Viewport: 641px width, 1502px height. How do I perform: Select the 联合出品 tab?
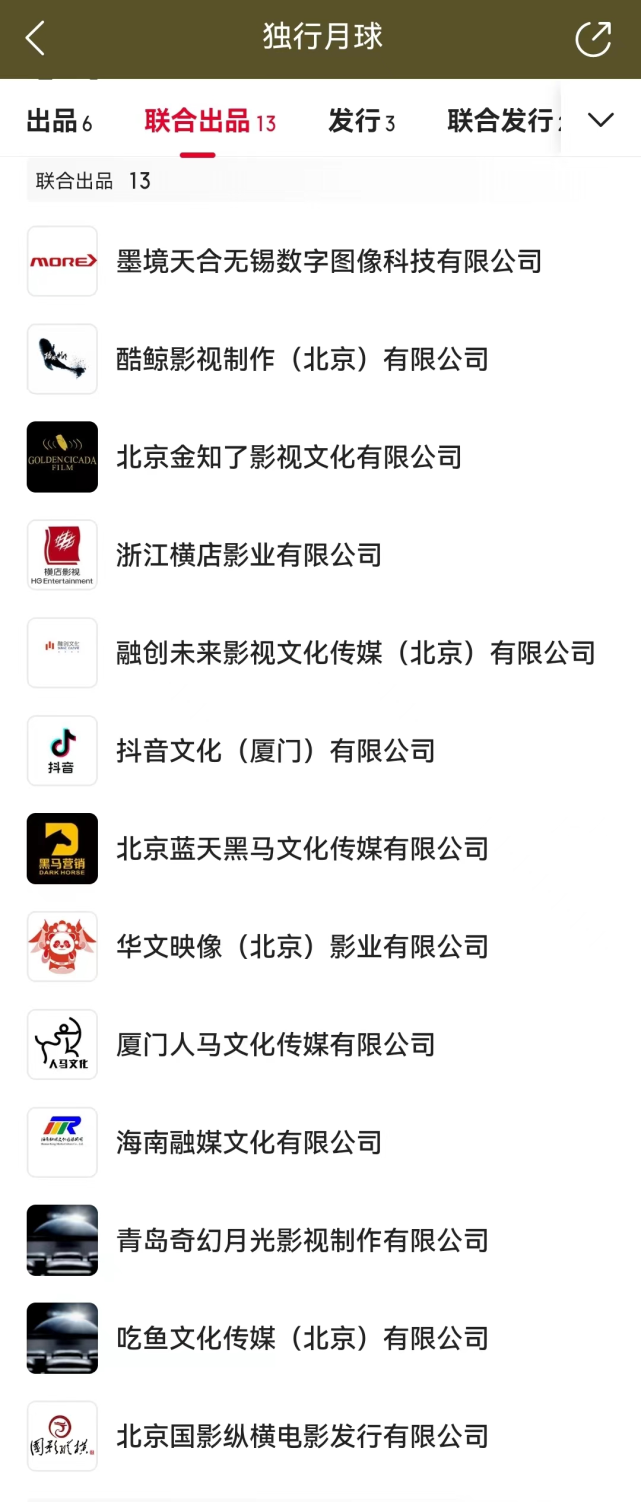pos(210,122)
